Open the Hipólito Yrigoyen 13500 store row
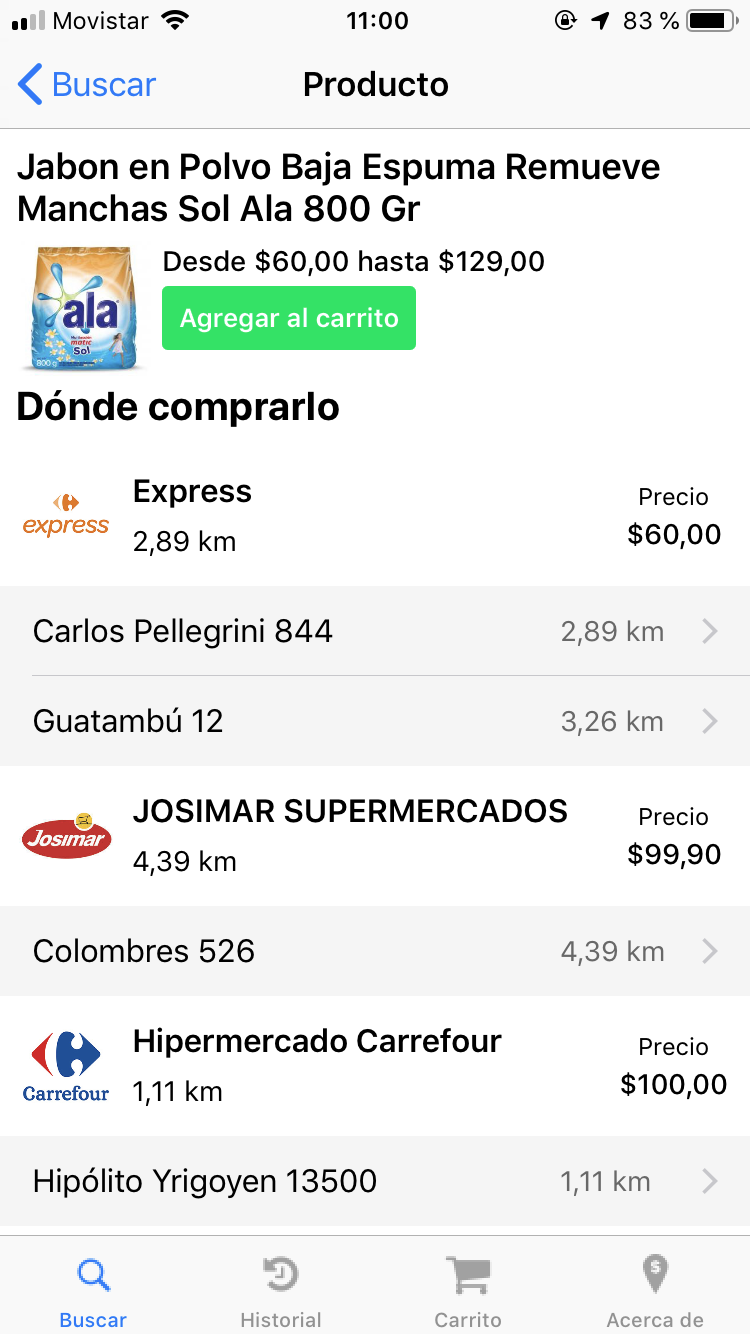Image resolution: width=750 pixels, height=1334 pixels. pyautogui.click(x=375, y=1181)
